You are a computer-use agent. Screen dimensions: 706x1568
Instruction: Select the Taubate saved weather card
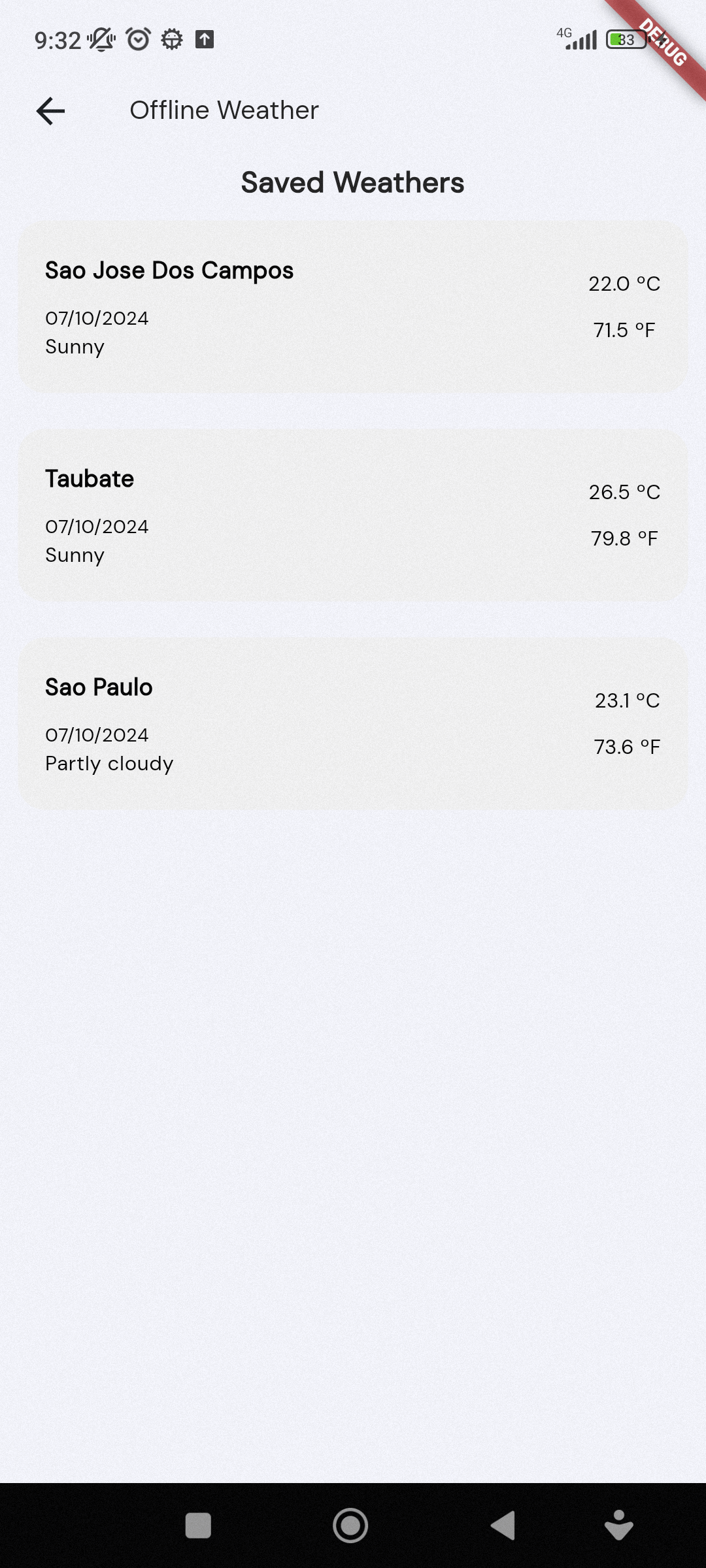[353, 515]
